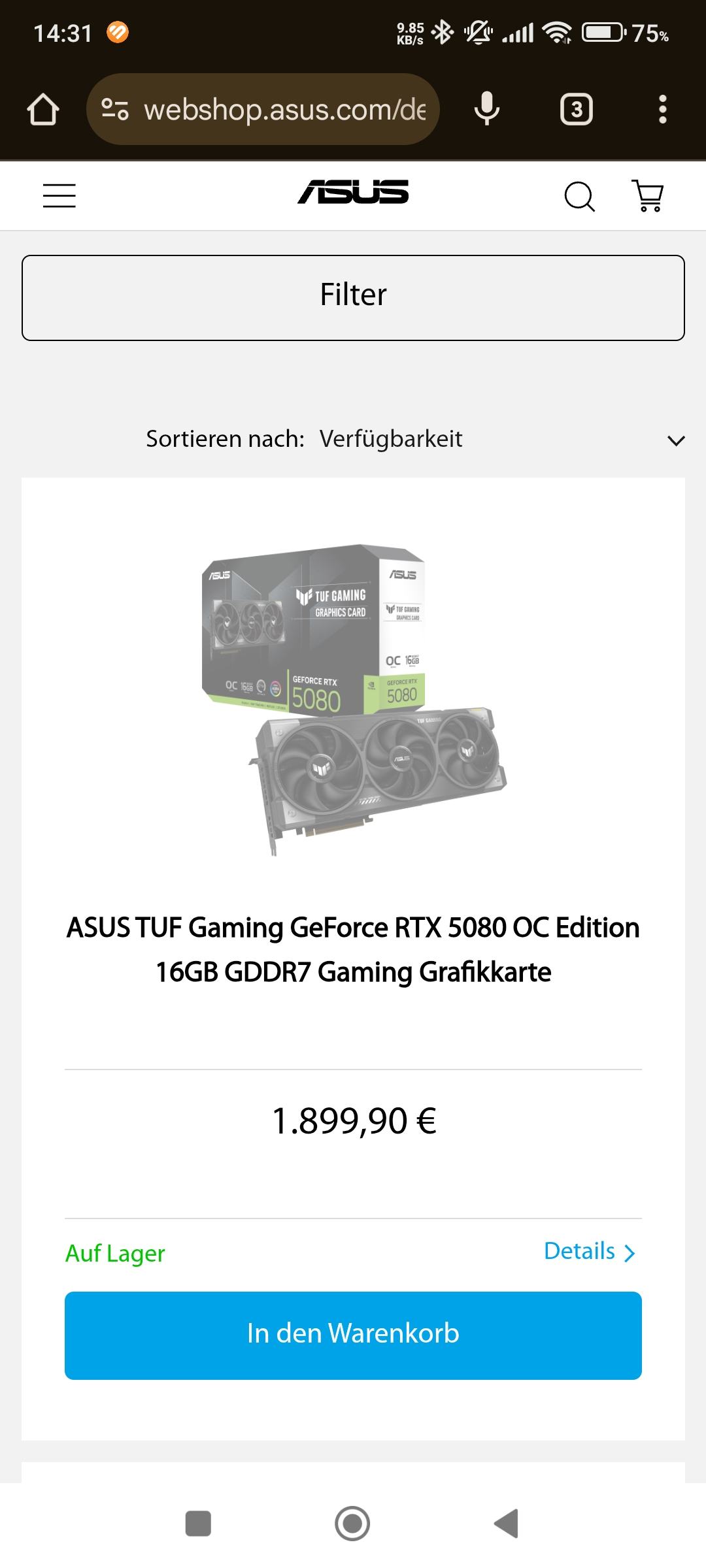The height and width of the screenshot is (1568, 706).
Task: Open the RTX 5080 OC Edition product title
Action: pyautogui.click(x=353, y=949)
